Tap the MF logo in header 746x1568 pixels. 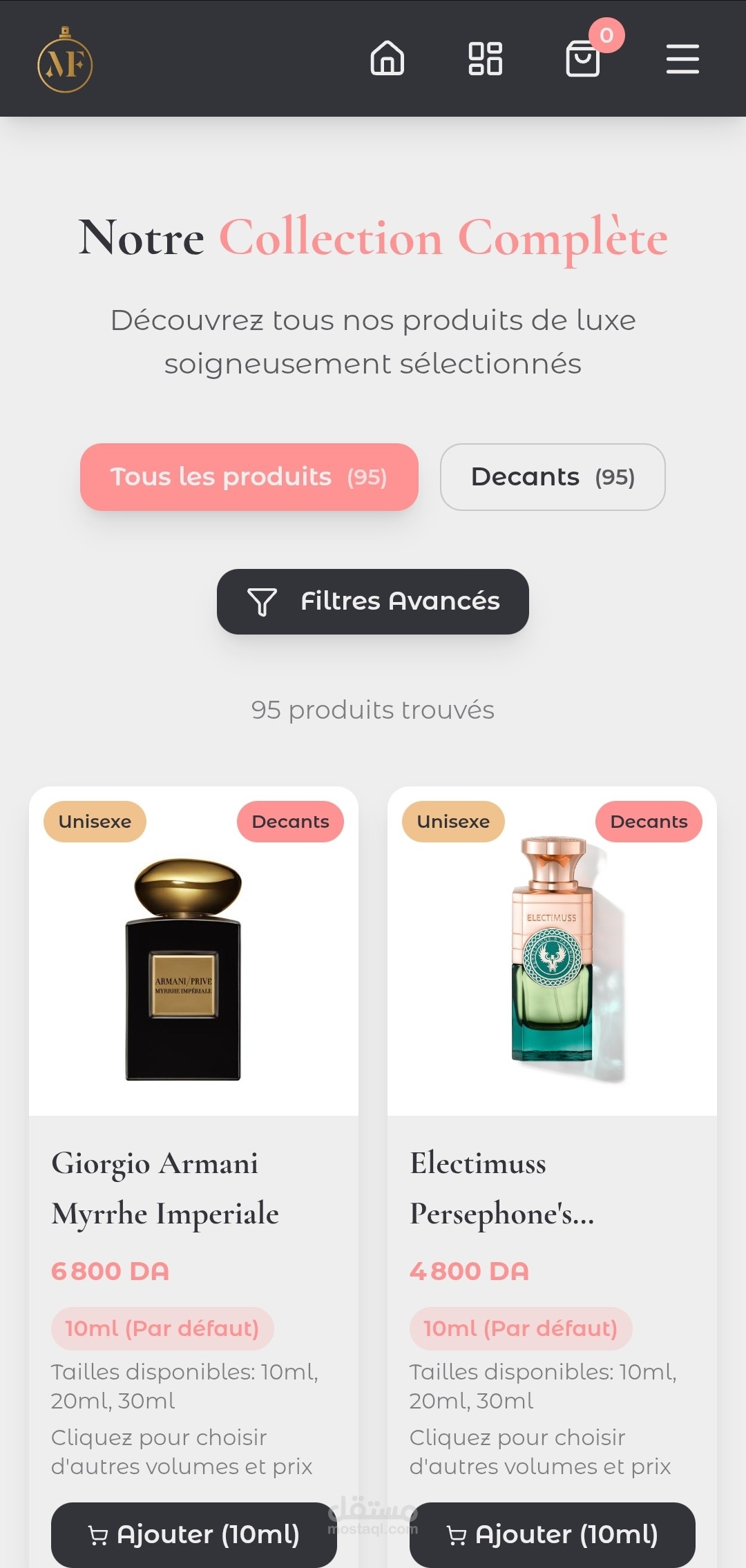(x=65, y=61)
